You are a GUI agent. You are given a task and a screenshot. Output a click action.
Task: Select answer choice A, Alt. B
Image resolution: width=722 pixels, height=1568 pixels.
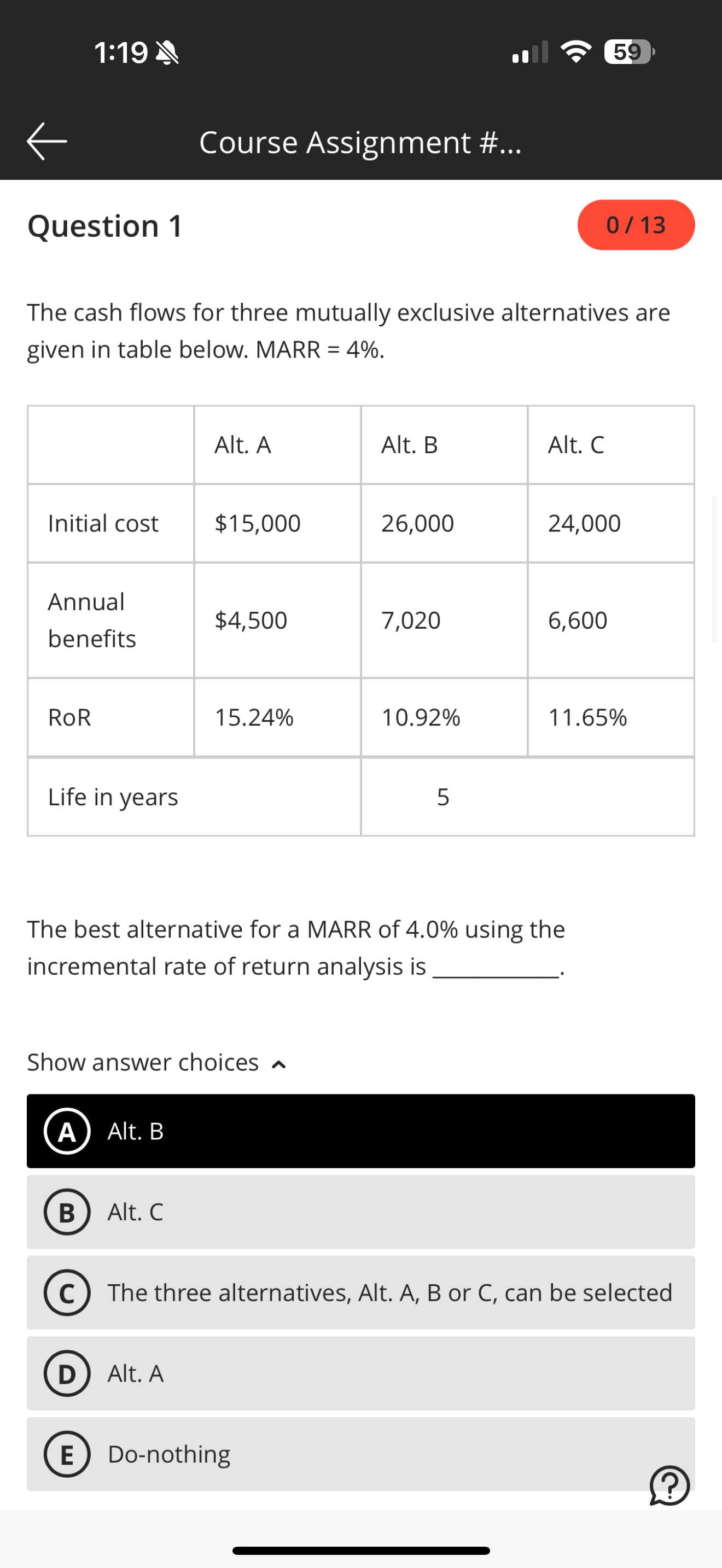tap(360, 1130)
